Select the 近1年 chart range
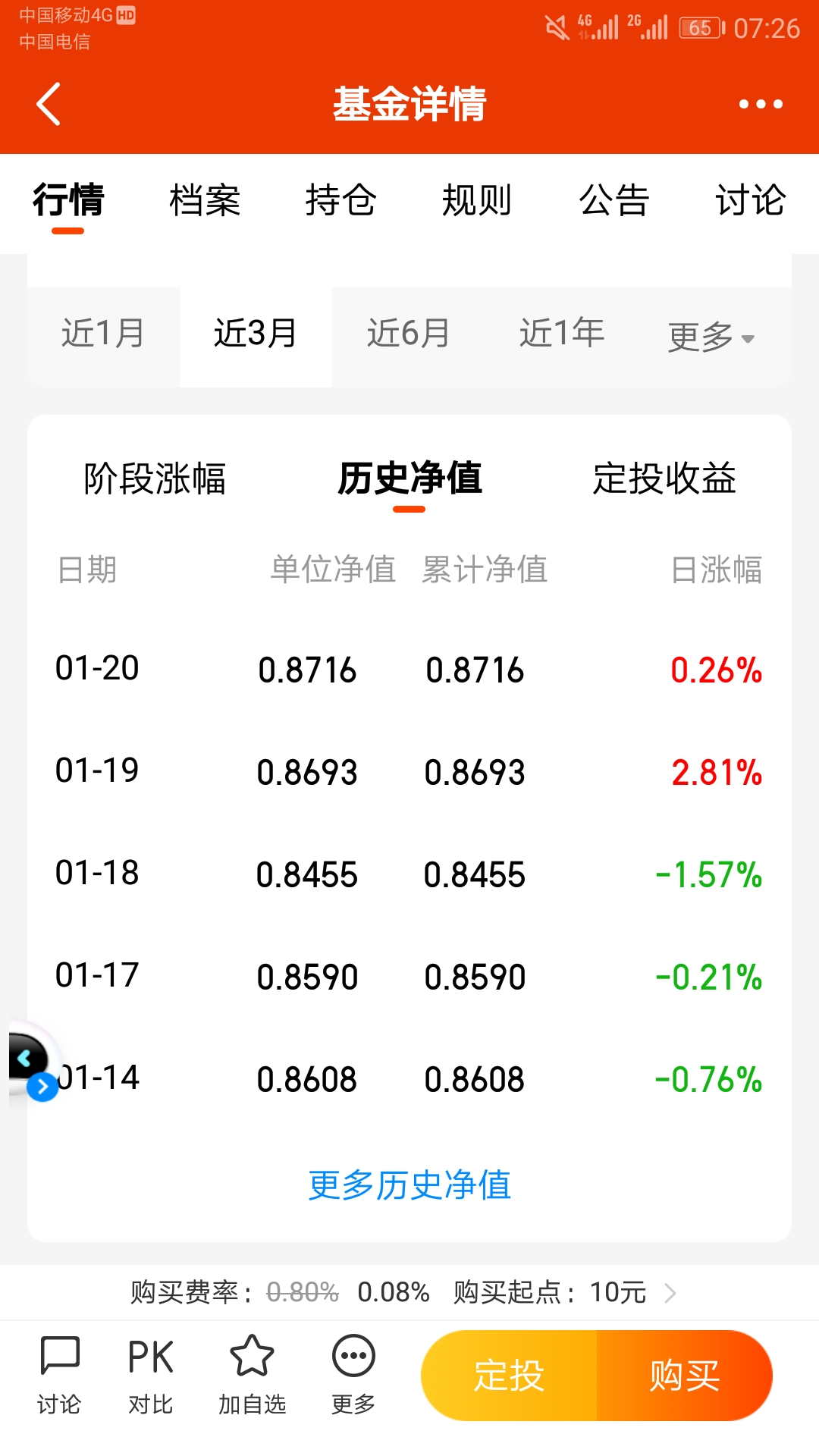This screenshot has width=819, height=1456. point(562,334)
